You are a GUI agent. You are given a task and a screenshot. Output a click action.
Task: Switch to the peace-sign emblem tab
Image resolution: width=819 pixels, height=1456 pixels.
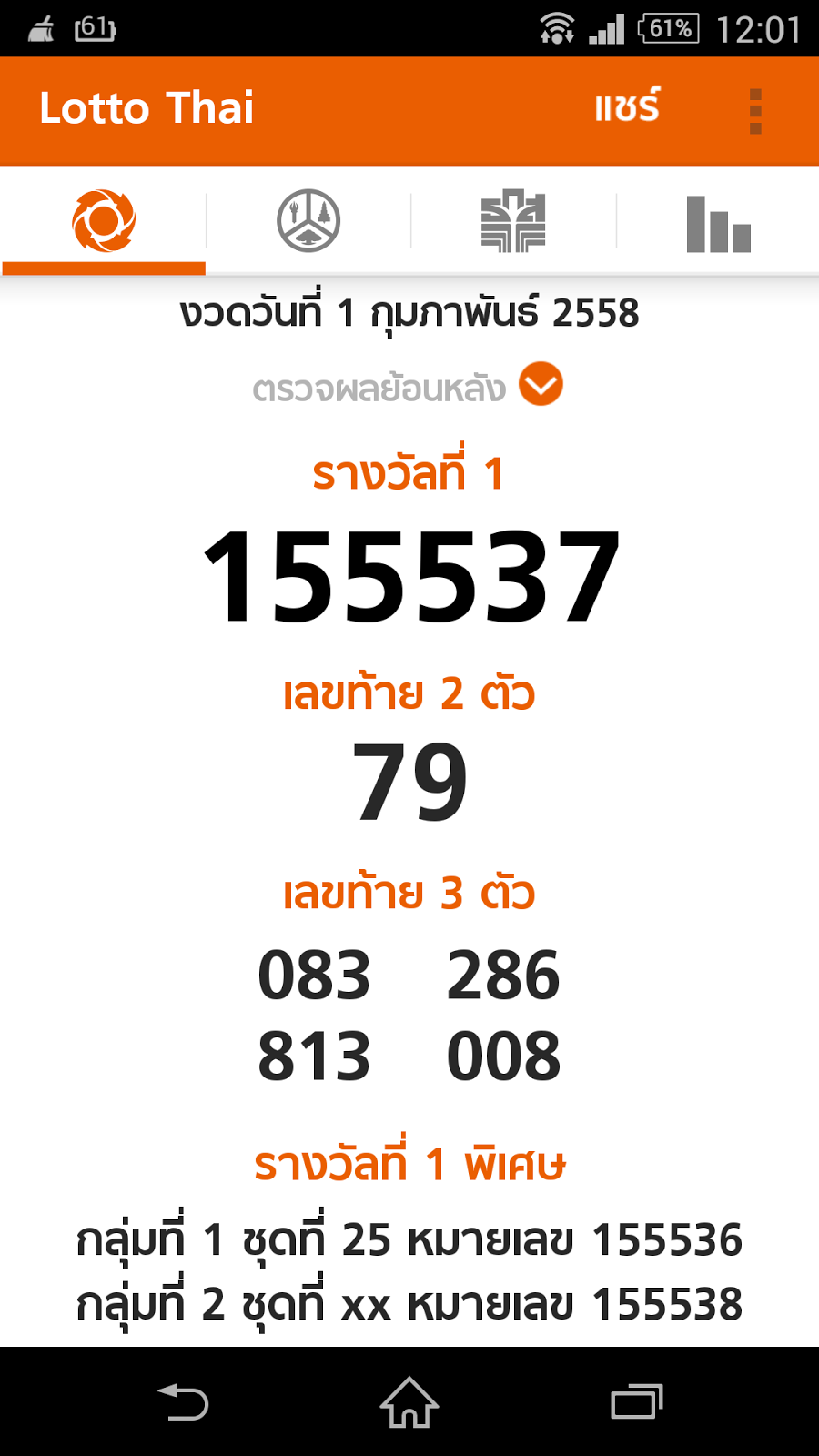(x=308, y=221)
